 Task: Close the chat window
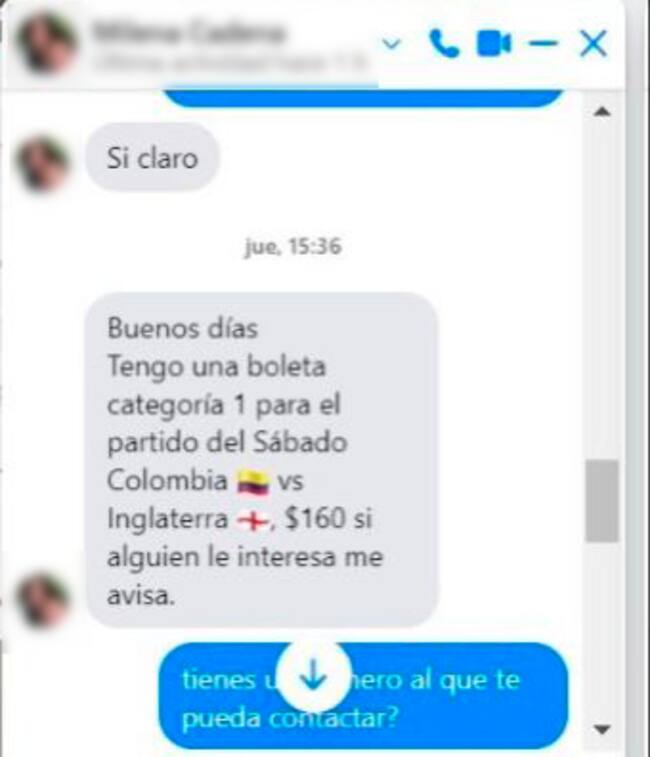(x=594, y=44)
